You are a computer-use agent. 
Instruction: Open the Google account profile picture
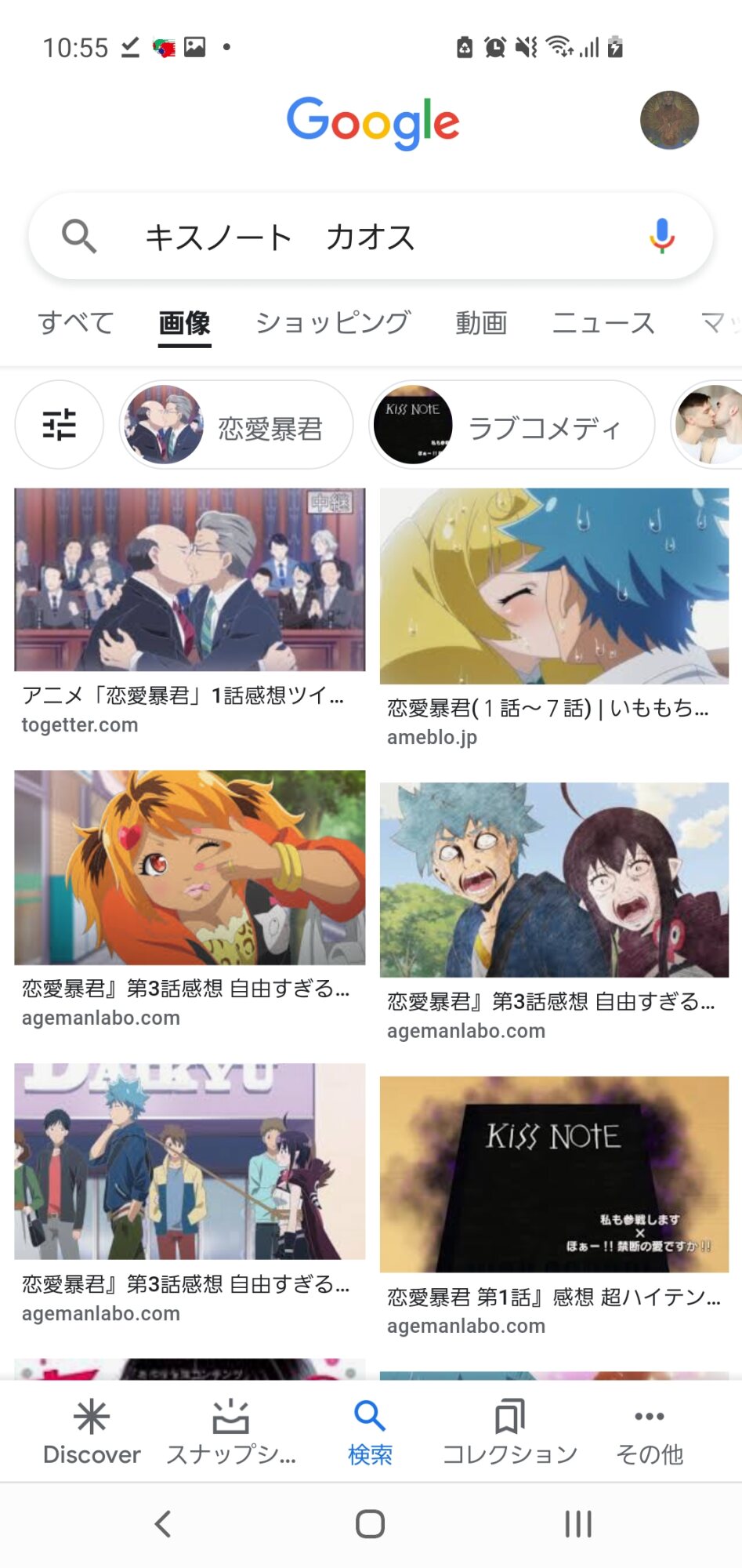click(669, 121)
